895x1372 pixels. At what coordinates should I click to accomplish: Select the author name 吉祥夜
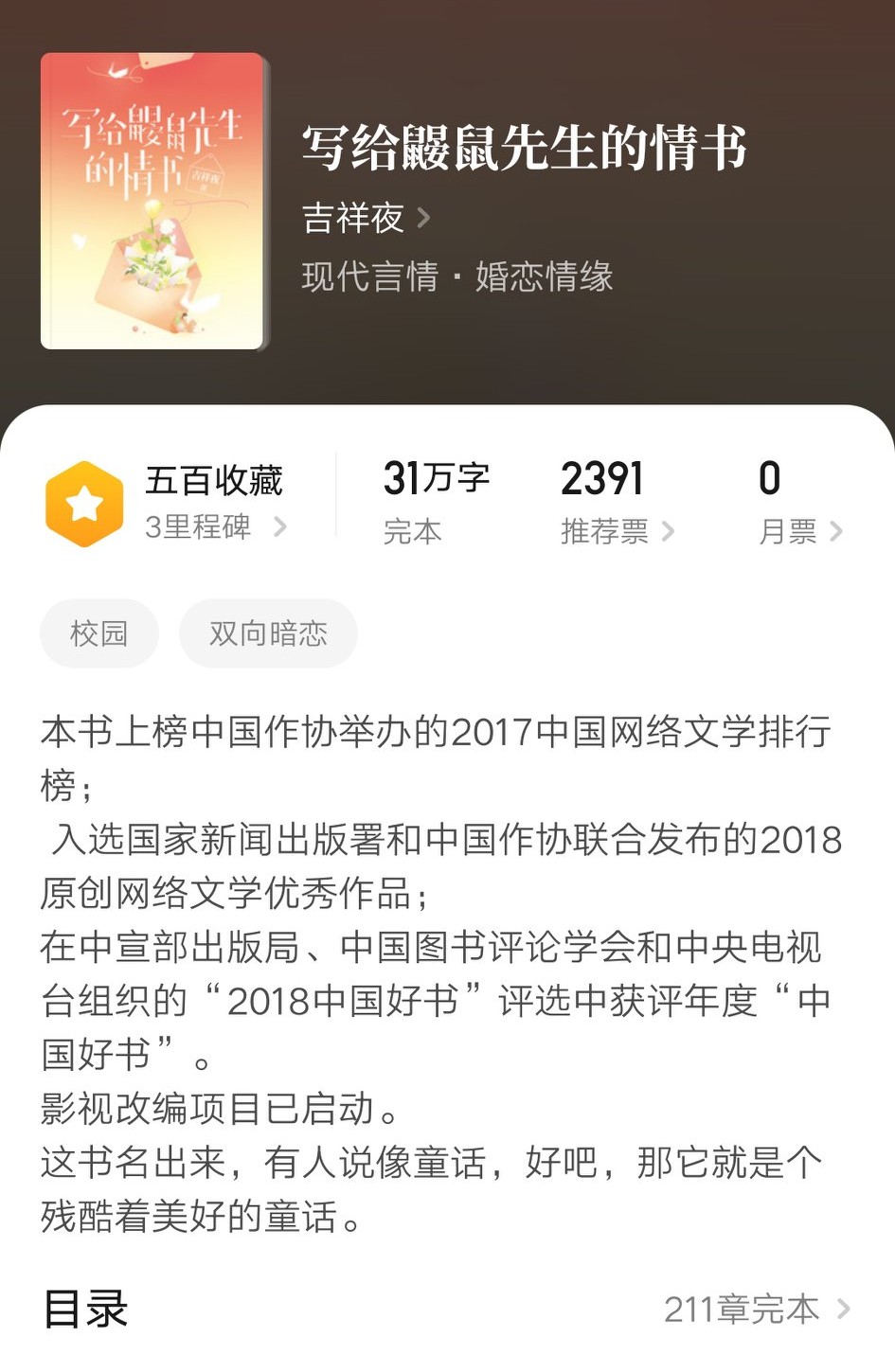pos(353,218)
